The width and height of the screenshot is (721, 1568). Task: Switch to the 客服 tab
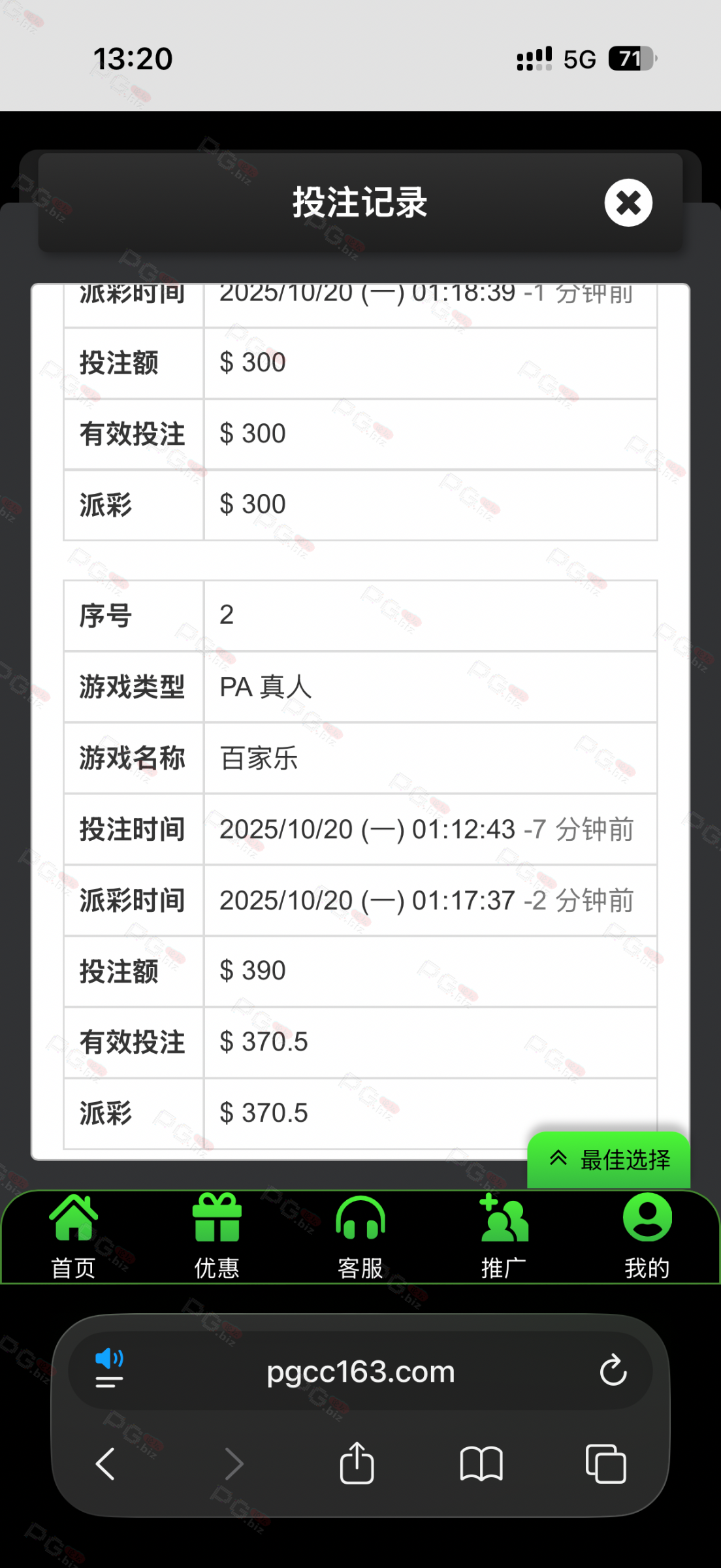[x=360, y=1235]
